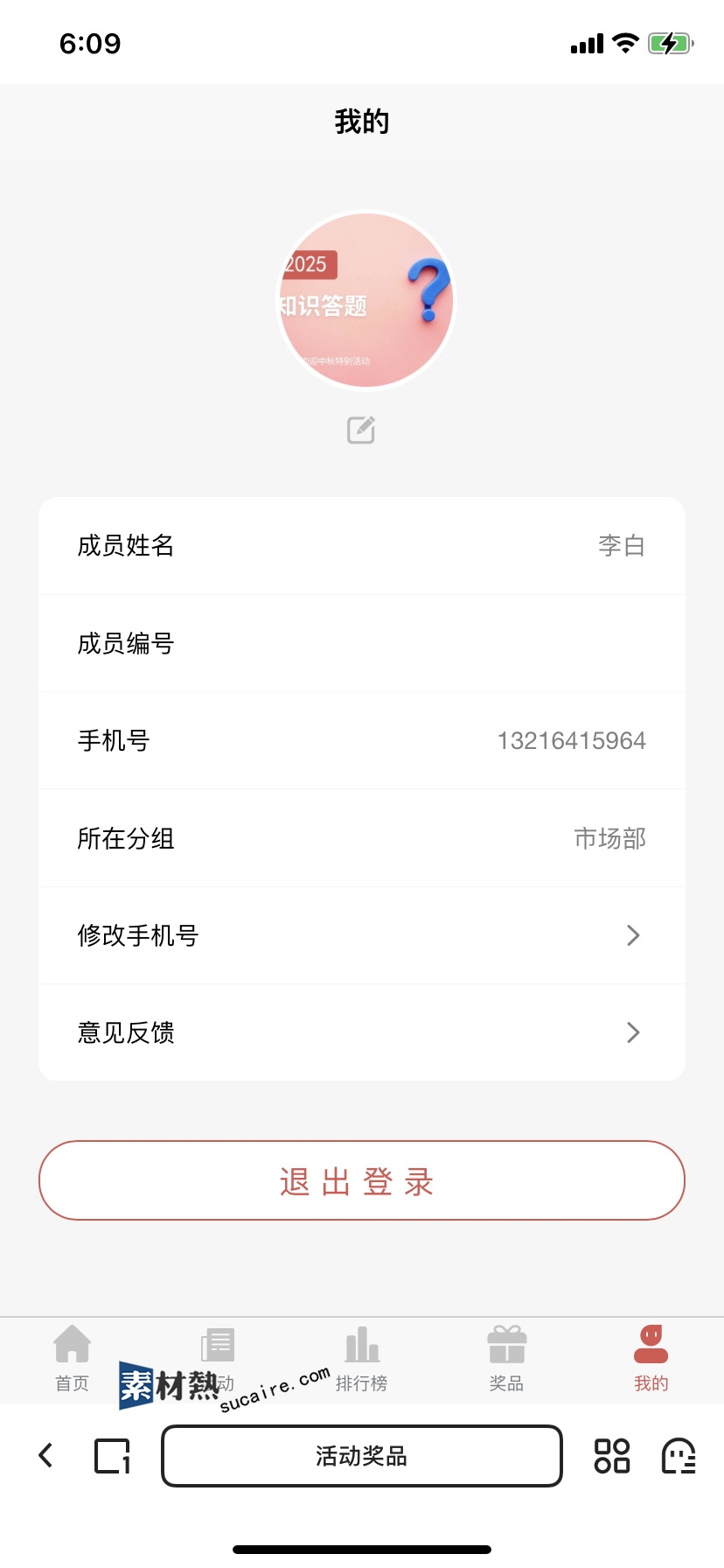724x1568 pixels.
Task: Switch to the 首页 tab
Action: click(72, 1358)
